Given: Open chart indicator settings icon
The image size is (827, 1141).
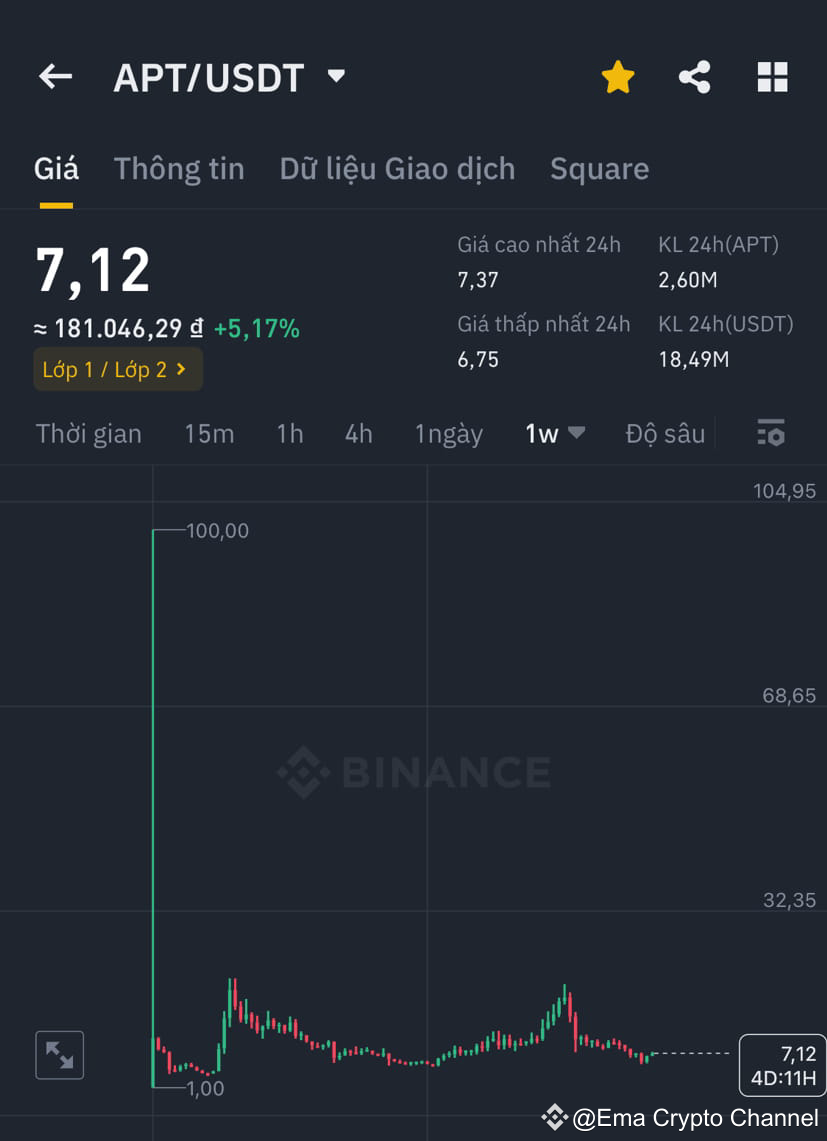Looking at the screenshot, I should [770, 433].
